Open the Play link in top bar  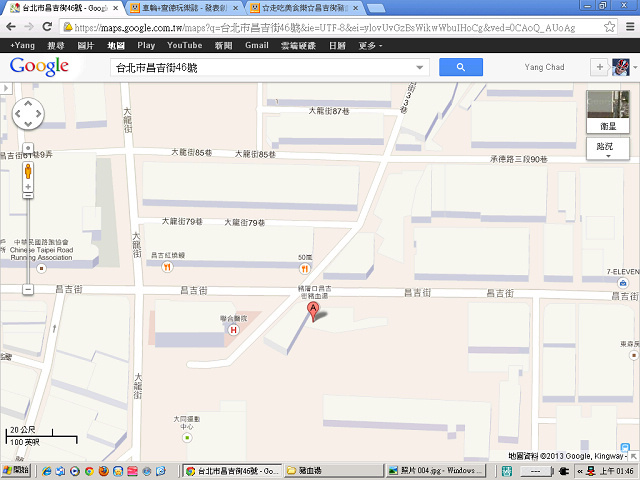click(146, 45)
